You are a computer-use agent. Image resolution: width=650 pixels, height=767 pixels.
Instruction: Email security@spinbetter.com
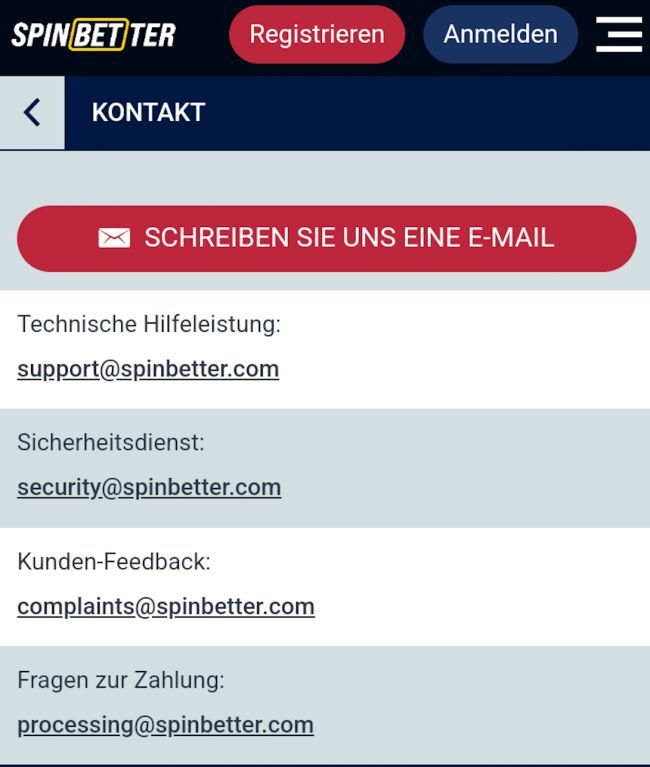tap(149, 487)
